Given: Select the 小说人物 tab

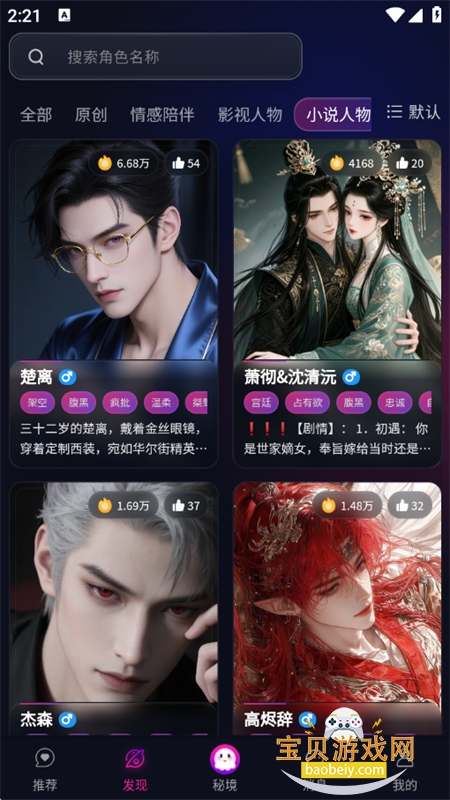Looking at the screenshot, I should pyautogui.click(x=333, y=114).
